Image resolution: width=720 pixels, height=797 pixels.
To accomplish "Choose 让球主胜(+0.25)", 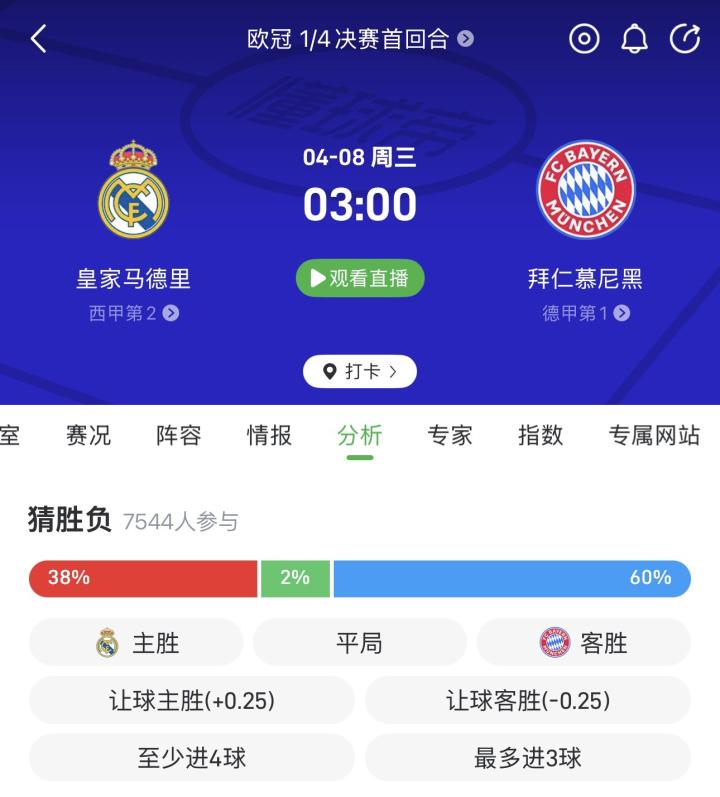I will click(192, 700).
